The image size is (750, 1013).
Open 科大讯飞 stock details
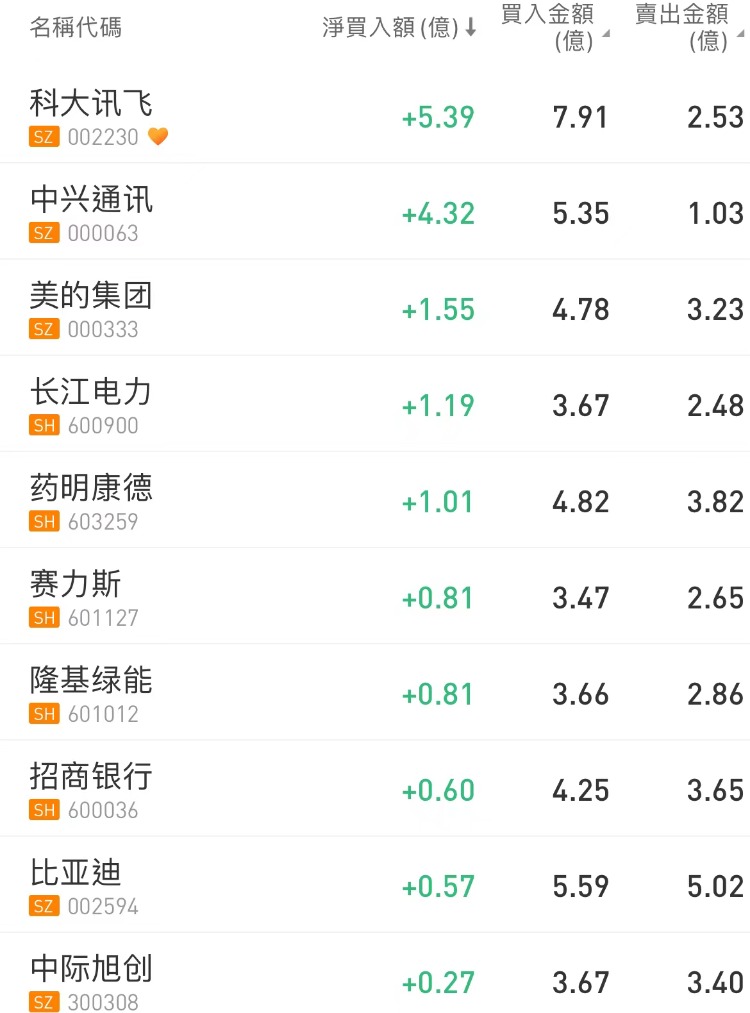click(x=92, y=103)
